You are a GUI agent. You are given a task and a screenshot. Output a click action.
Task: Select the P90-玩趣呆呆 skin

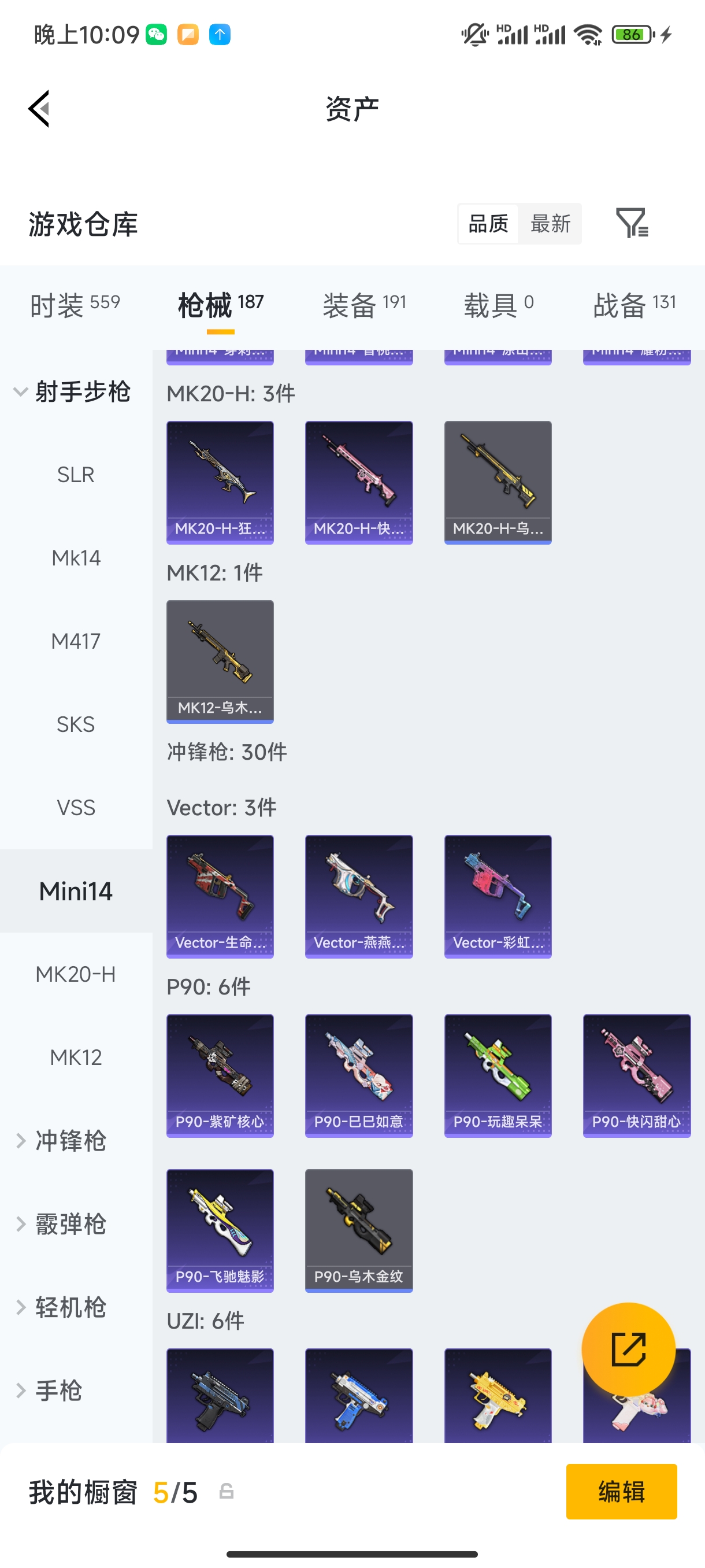point(497,1075)
